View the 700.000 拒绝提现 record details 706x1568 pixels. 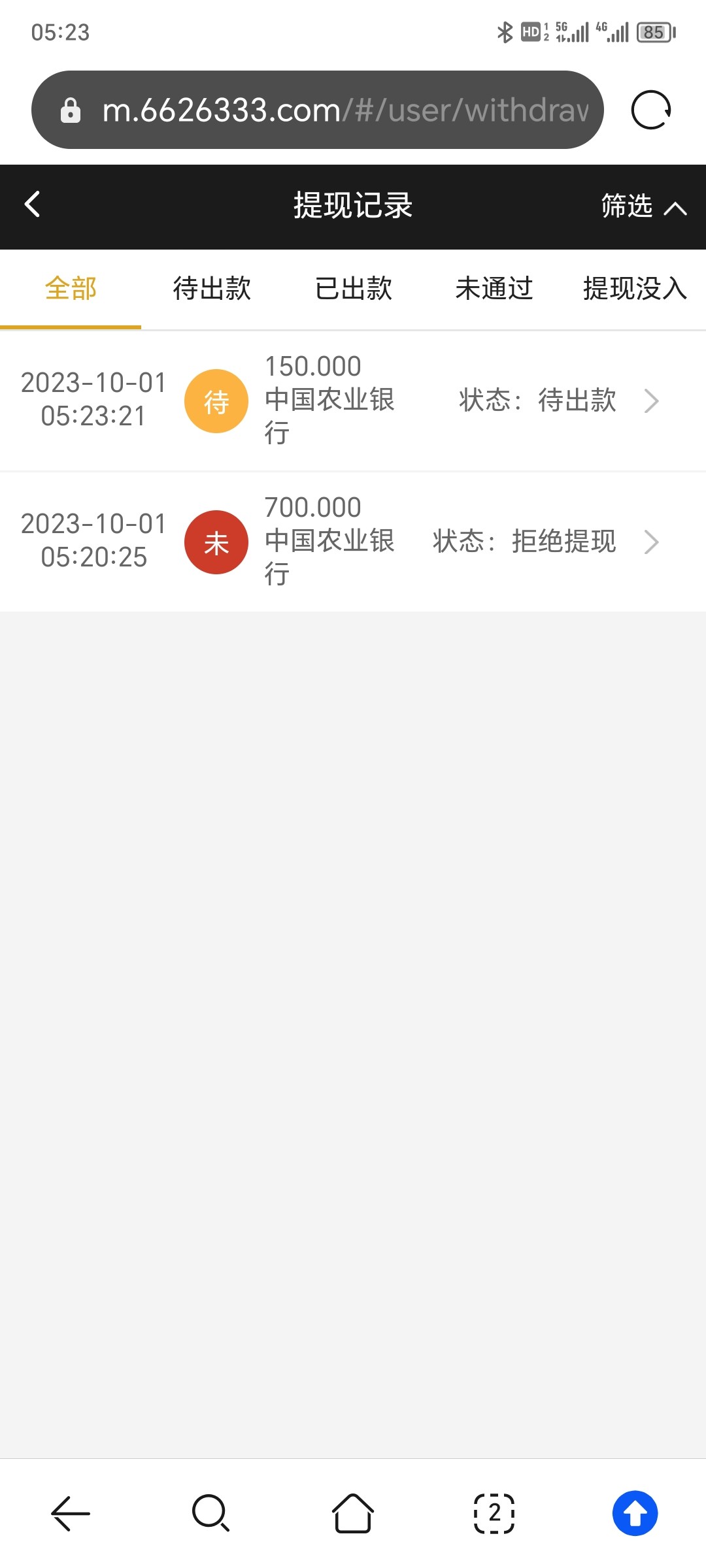(353, 542)
